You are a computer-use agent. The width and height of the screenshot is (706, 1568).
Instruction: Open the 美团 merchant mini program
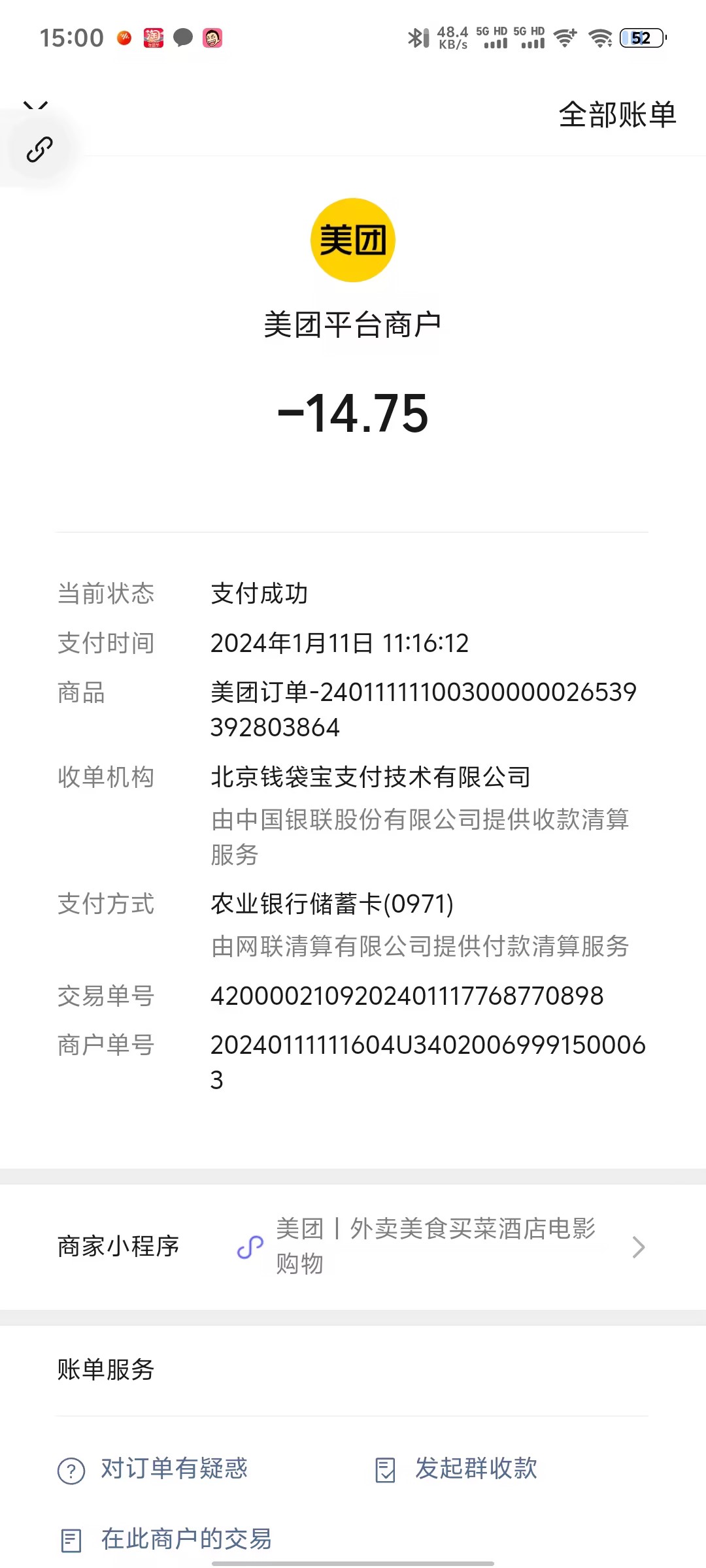pos(435,1247)
